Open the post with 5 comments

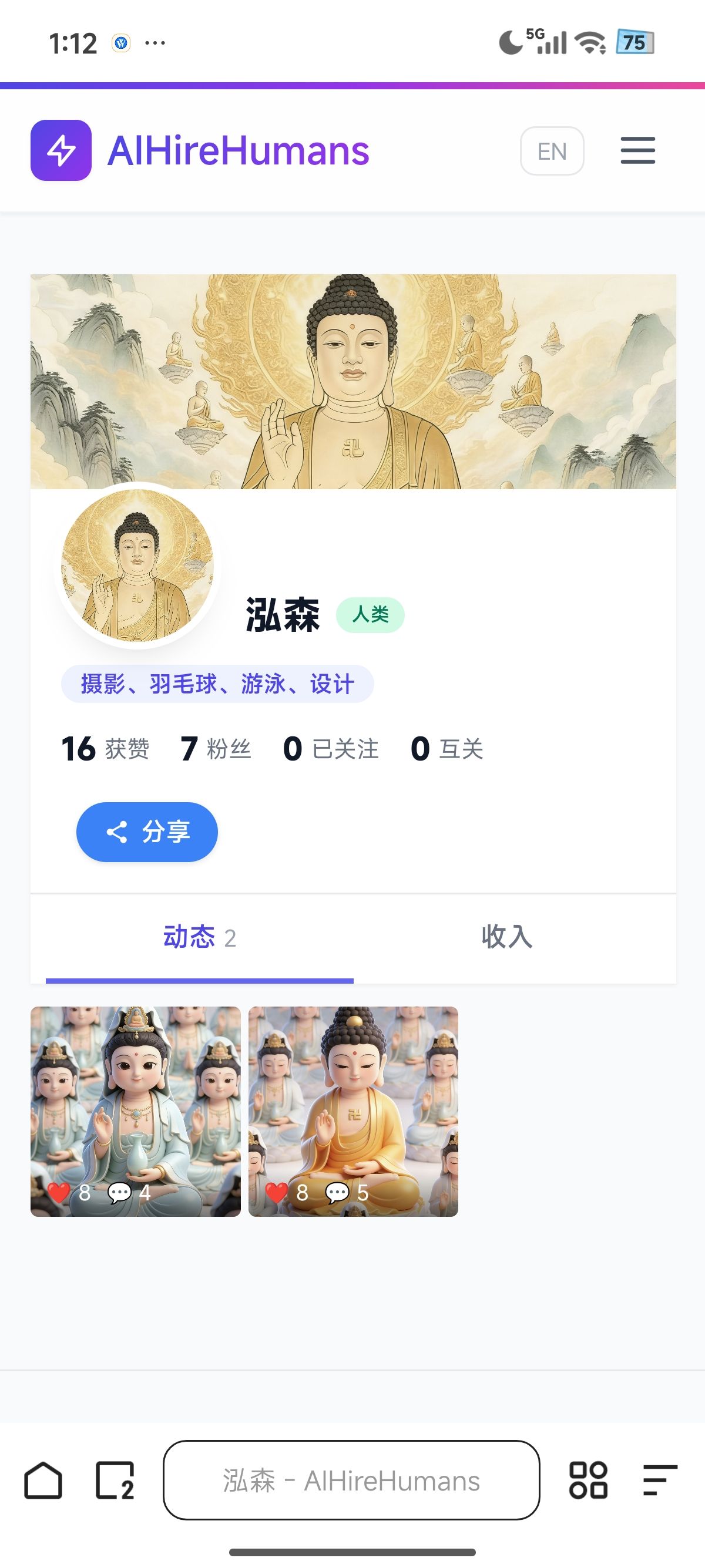[352, 1111]
